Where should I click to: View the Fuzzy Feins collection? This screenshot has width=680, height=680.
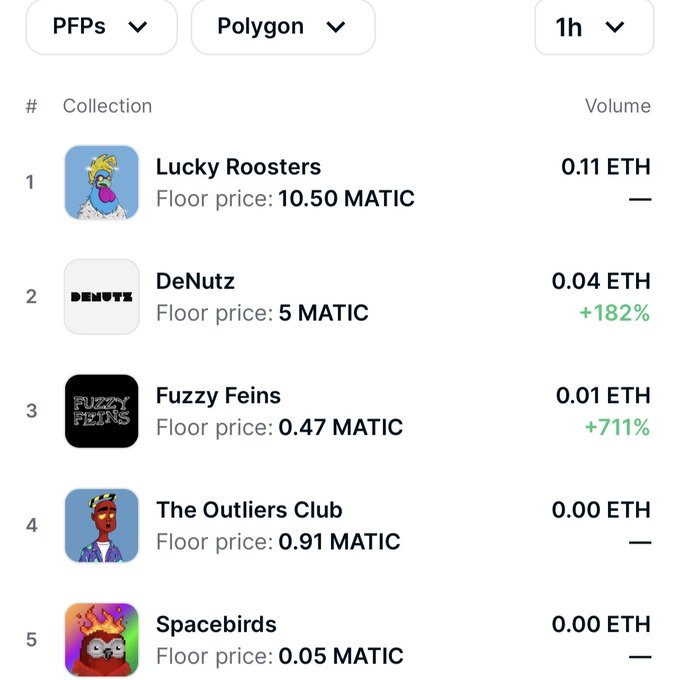(338, 411)
